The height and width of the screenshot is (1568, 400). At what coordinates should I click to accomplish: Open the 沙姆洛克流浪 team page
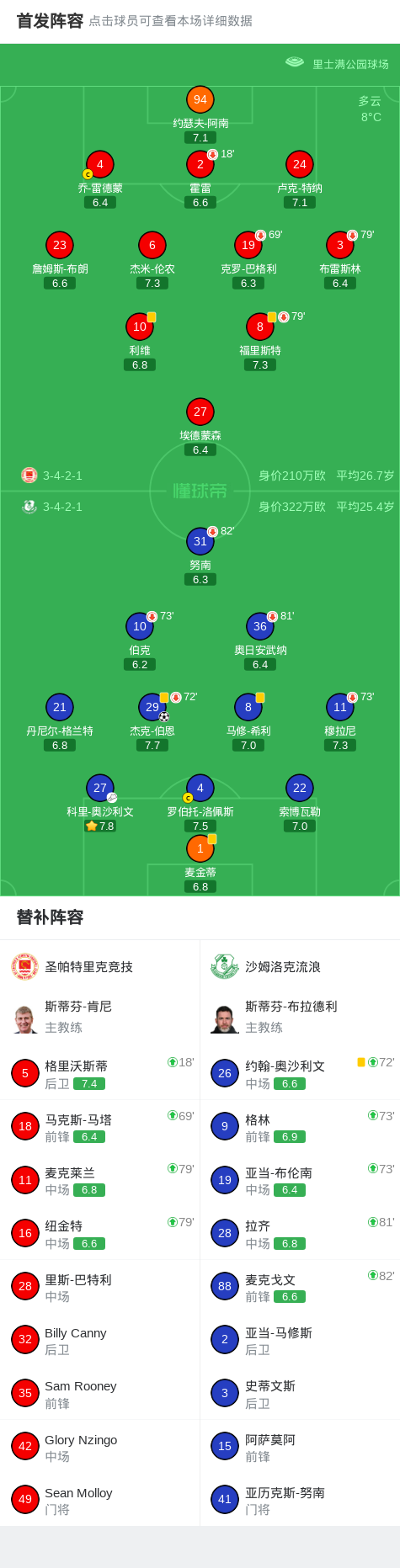[x=300, y=966]
